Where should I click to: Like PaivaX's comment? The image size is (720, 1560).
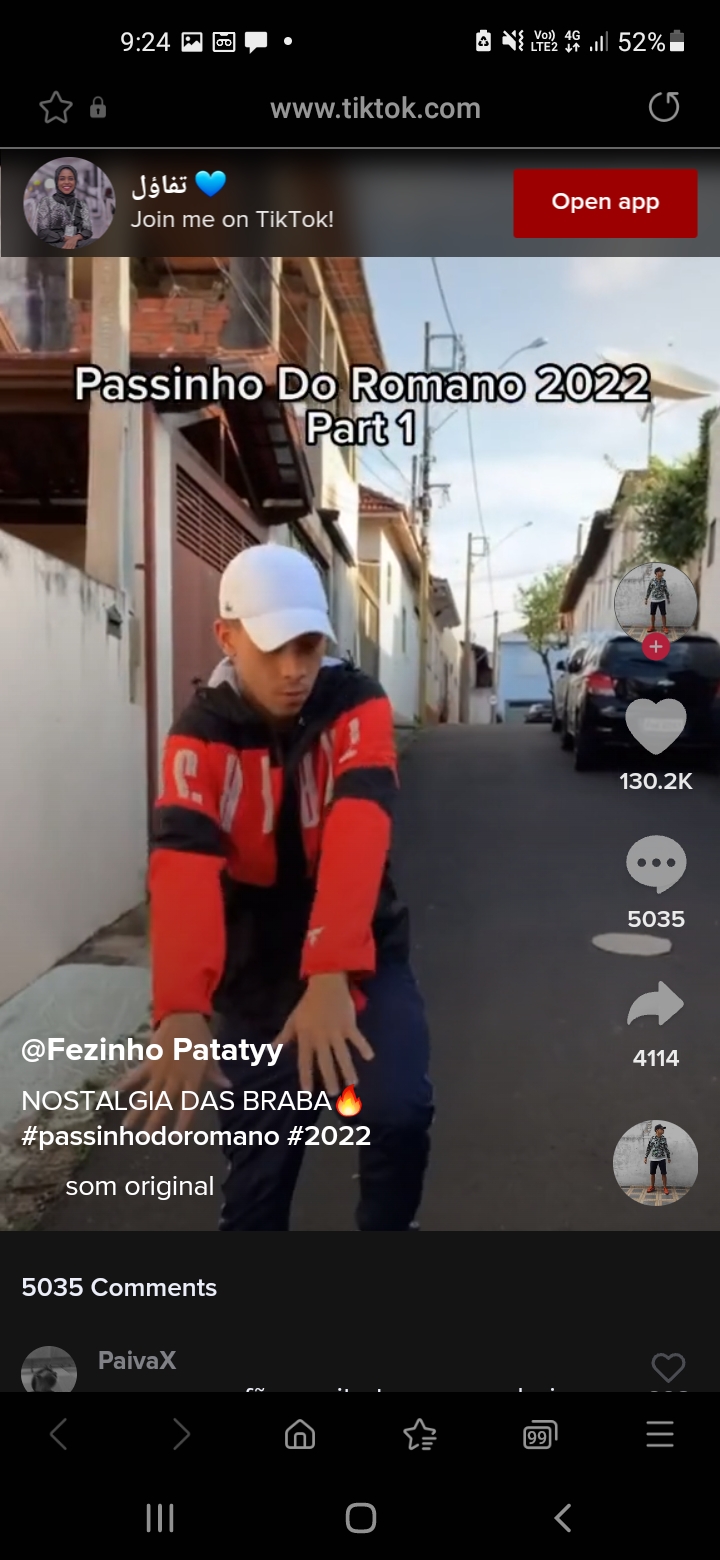(667, 1367)
